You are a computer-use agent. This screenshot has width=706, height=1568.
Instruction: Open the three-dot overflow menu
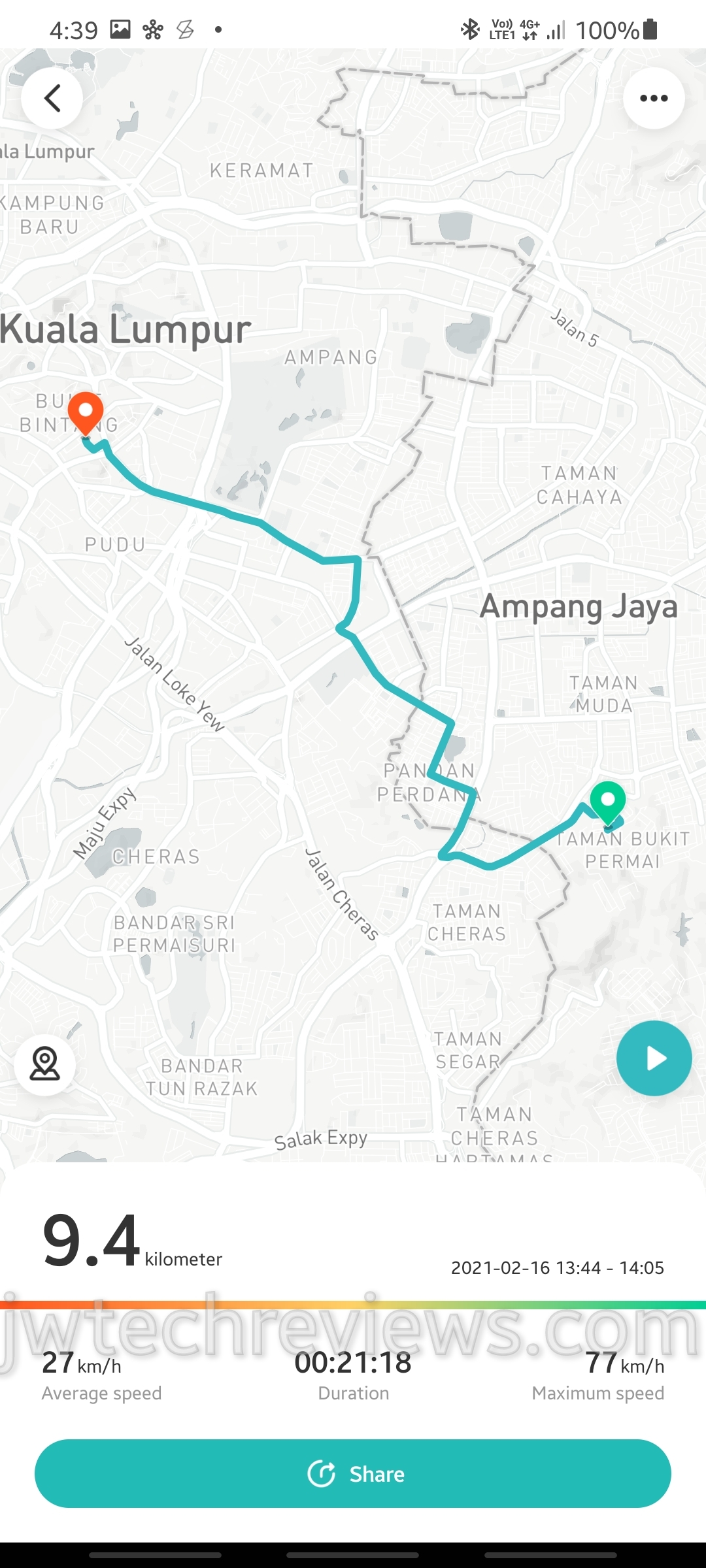(x=654, y=99)
